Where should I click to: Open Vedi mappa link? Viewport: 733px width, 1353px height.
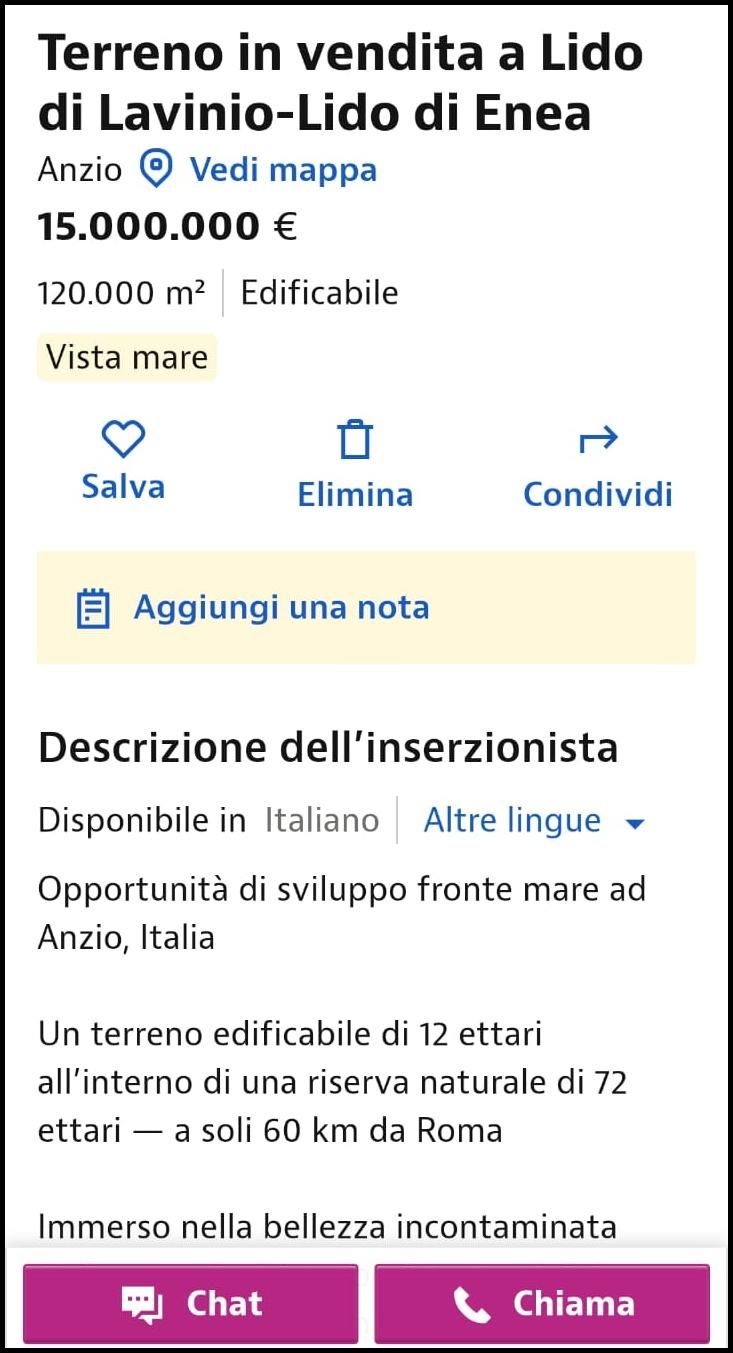pos(259,170)
